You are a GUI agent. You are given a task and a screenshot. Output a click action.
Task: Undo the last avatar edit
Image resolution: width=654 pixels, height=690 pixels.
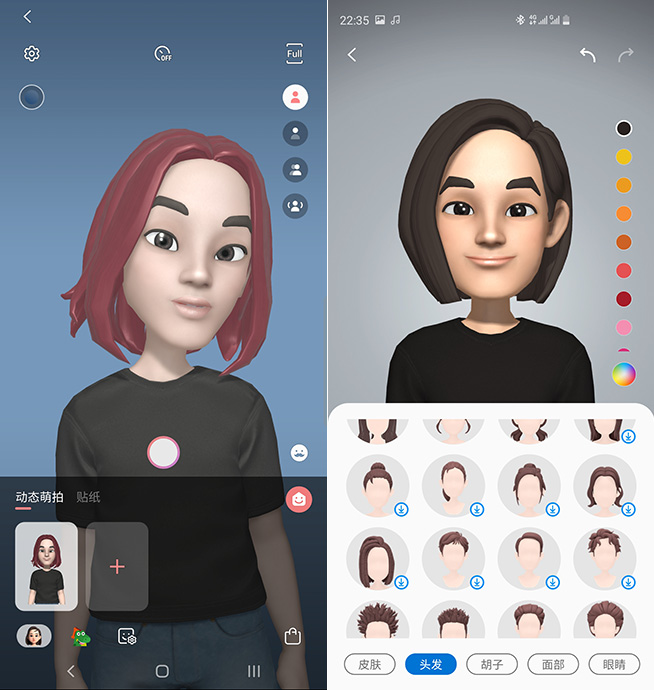587,55
